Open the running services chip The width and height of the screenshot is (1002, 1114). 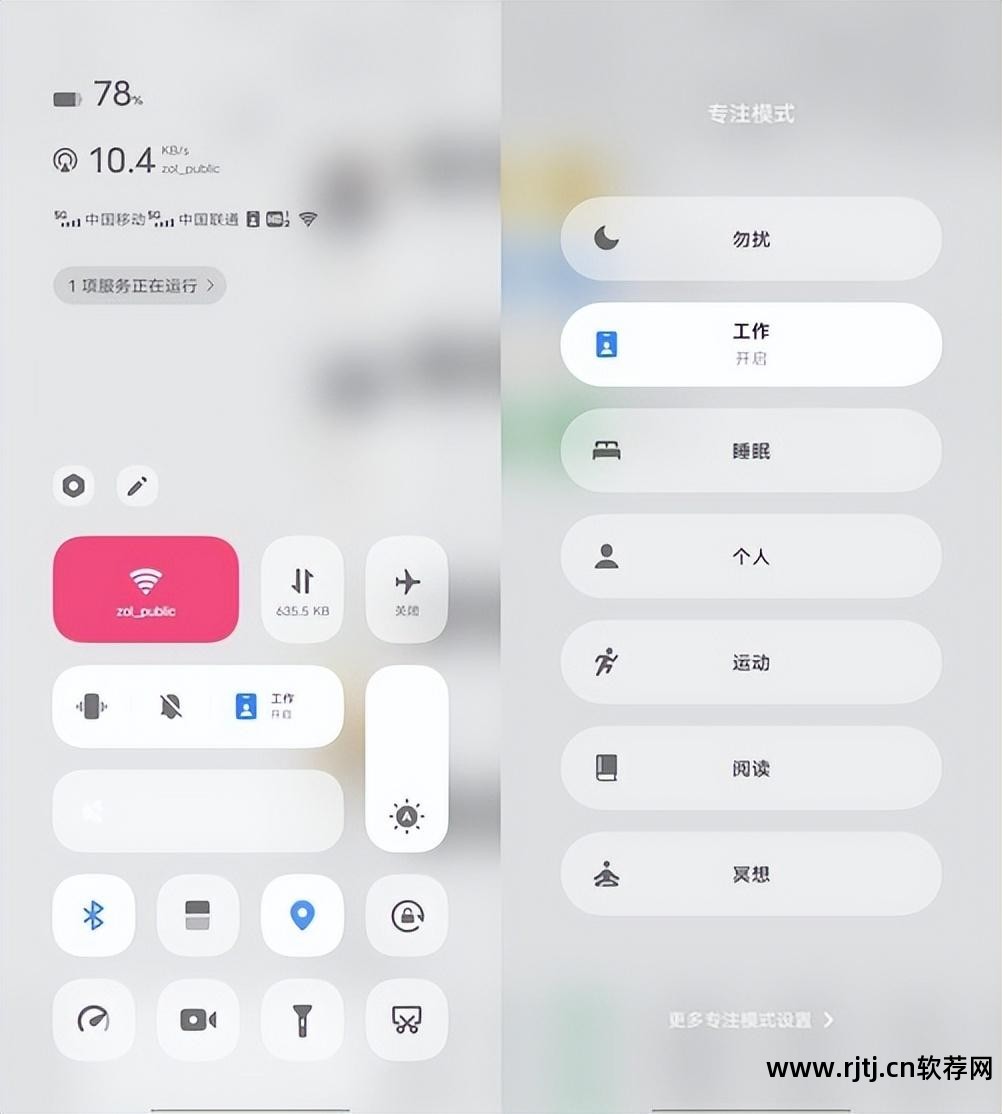click(140, 285)
